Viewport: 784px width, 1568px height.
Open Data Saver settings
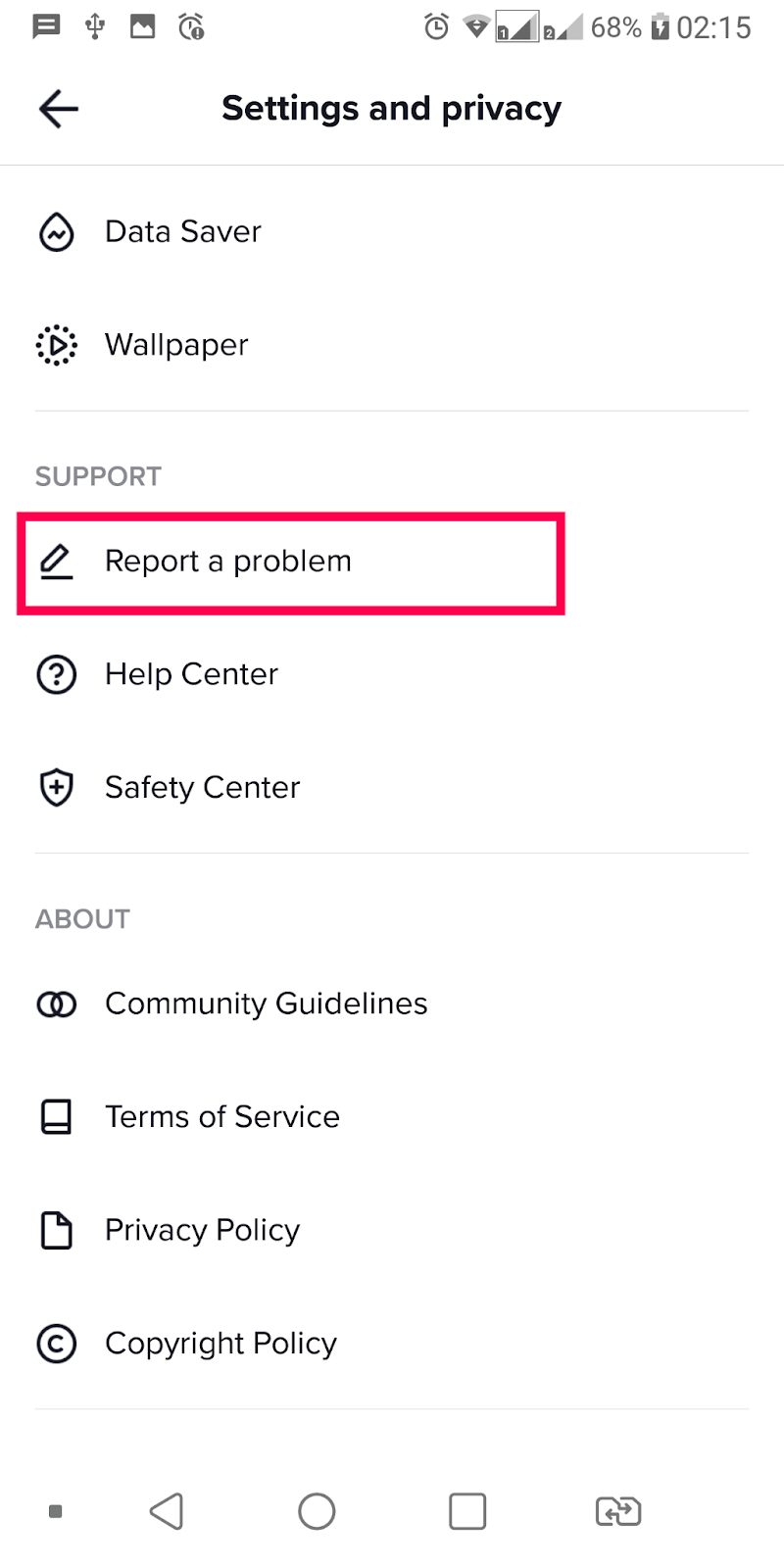[183, 232]
